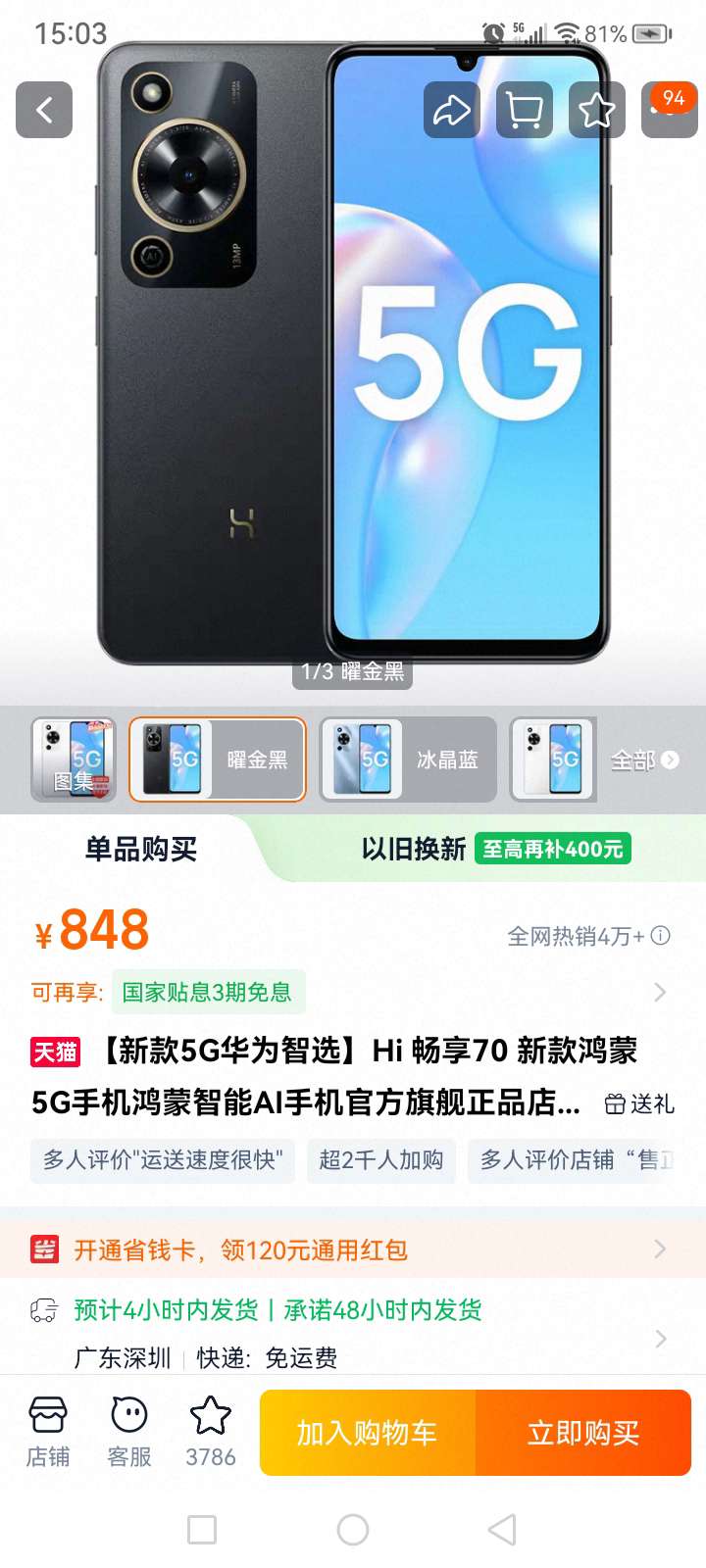Select the 冰晶蓝 color option

pos(408,759)
